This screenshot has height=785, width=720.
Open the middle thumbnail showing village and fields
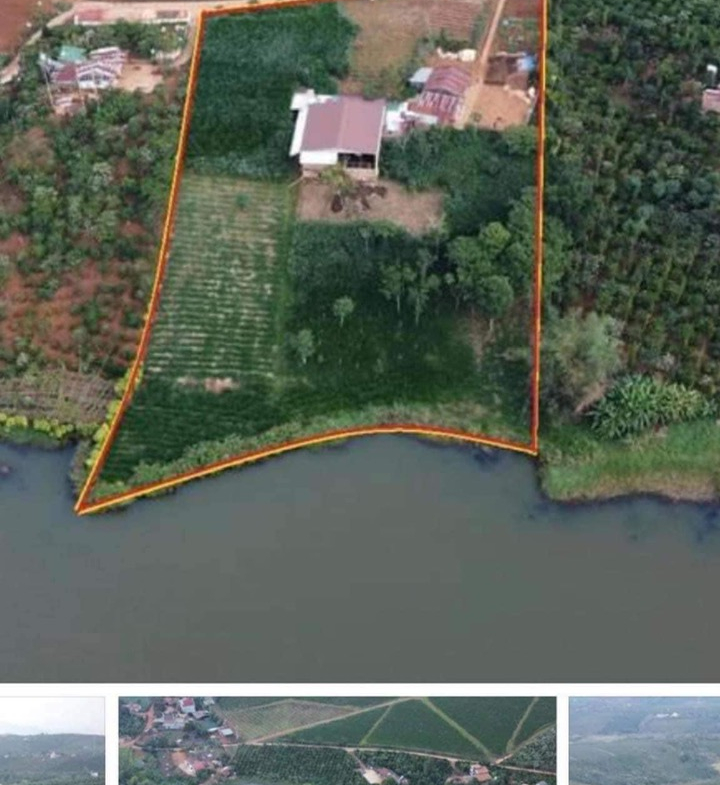337,740
